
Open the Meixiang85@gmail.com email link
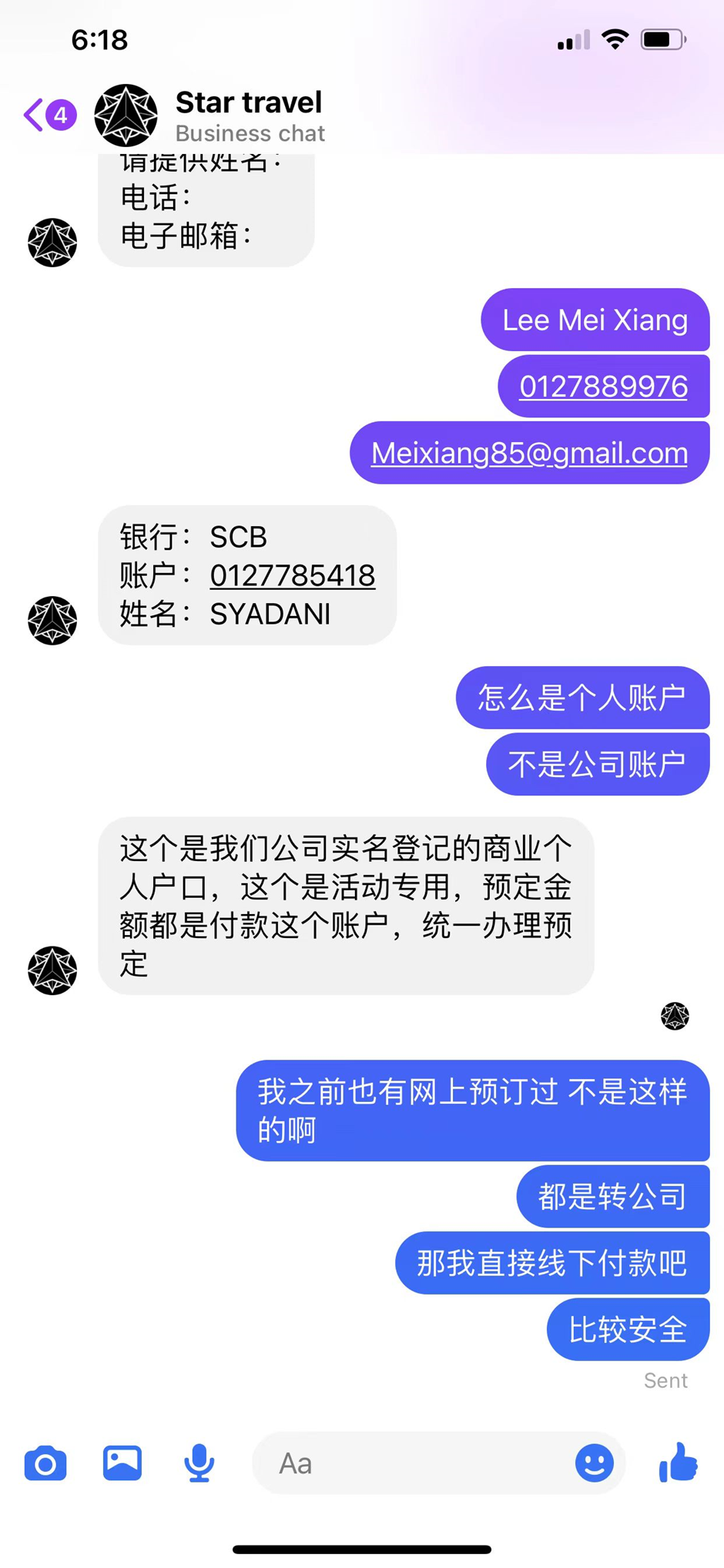click(x=529, y=453)
